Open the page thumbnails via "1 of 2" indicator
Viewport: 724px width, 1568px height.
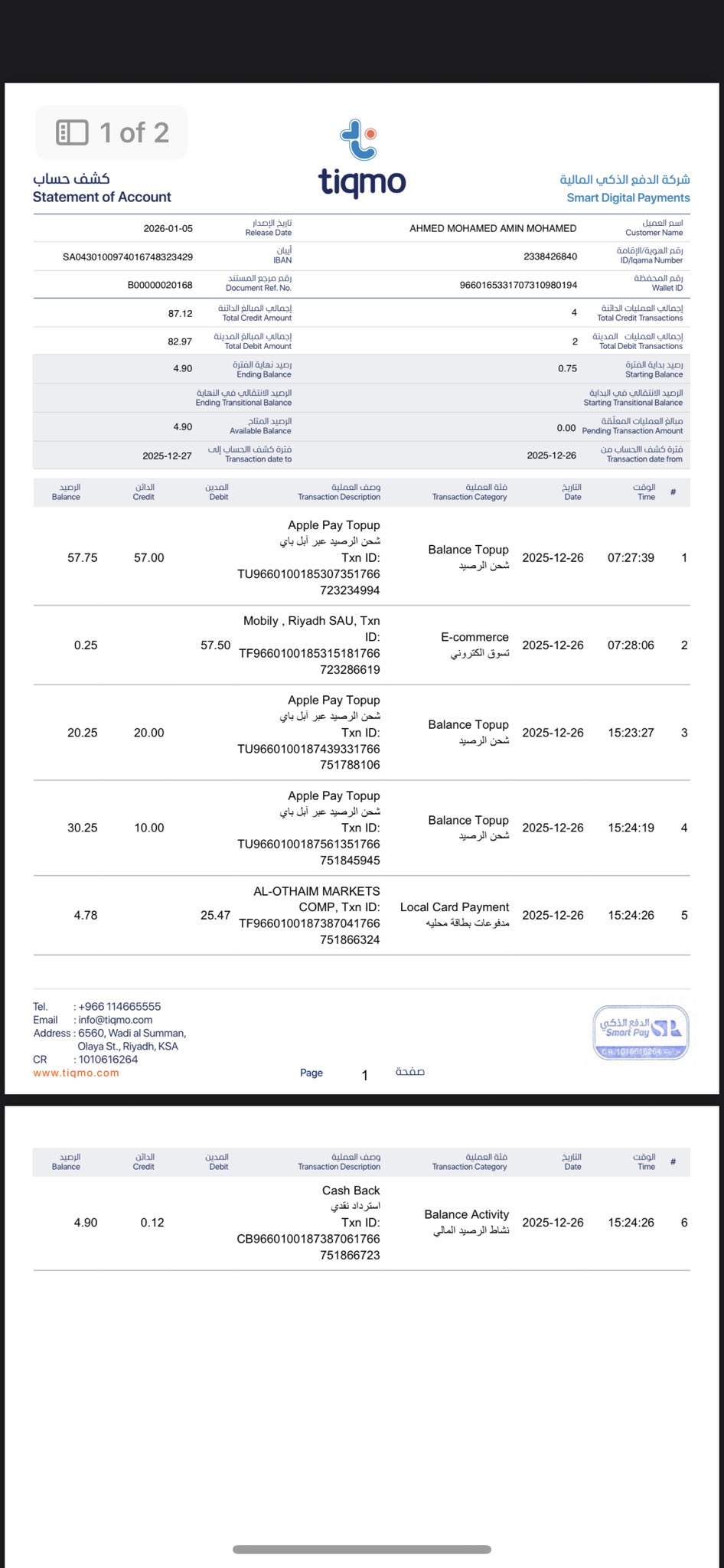112,132
